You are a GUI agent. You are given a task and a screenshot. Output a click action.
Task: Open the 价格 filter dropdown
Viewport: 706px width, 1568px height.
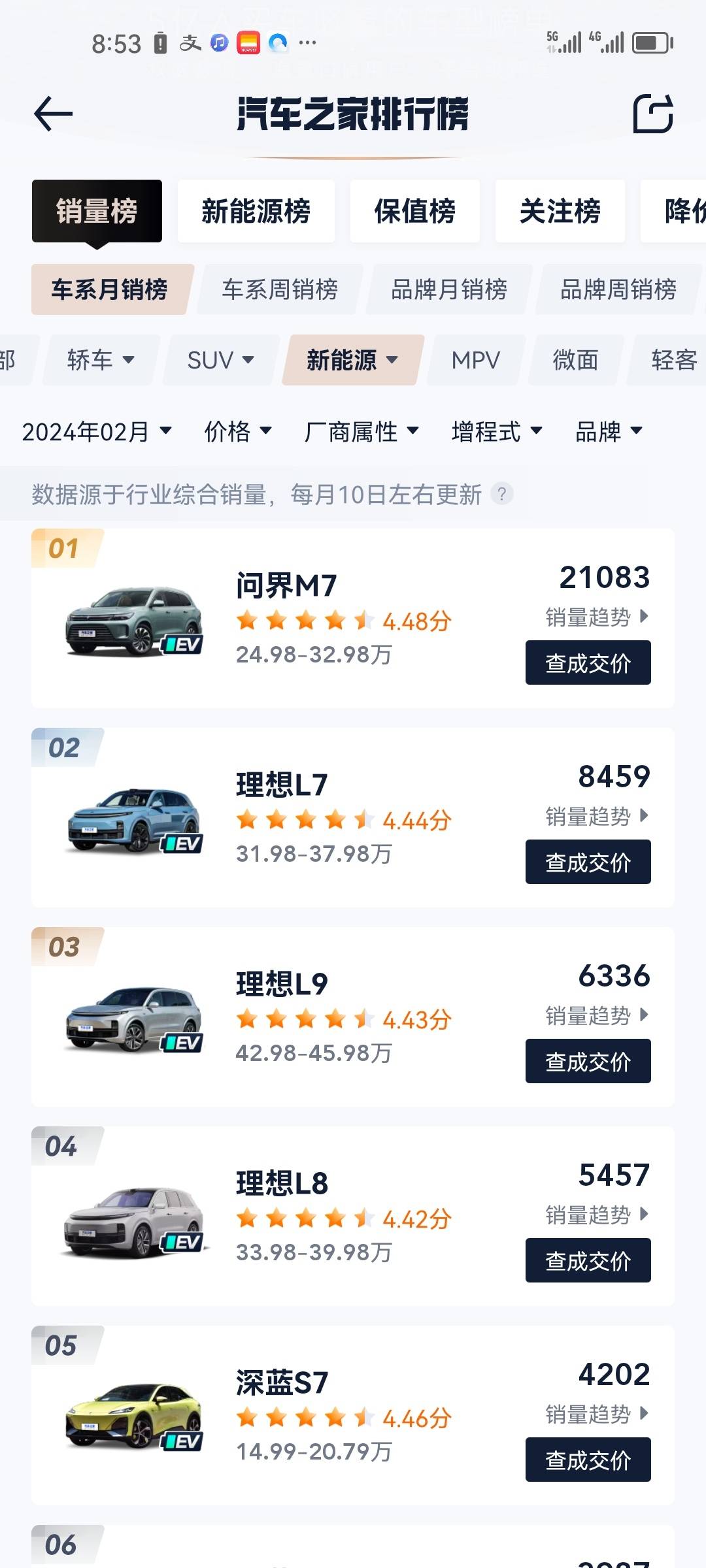tap(238, 431)
